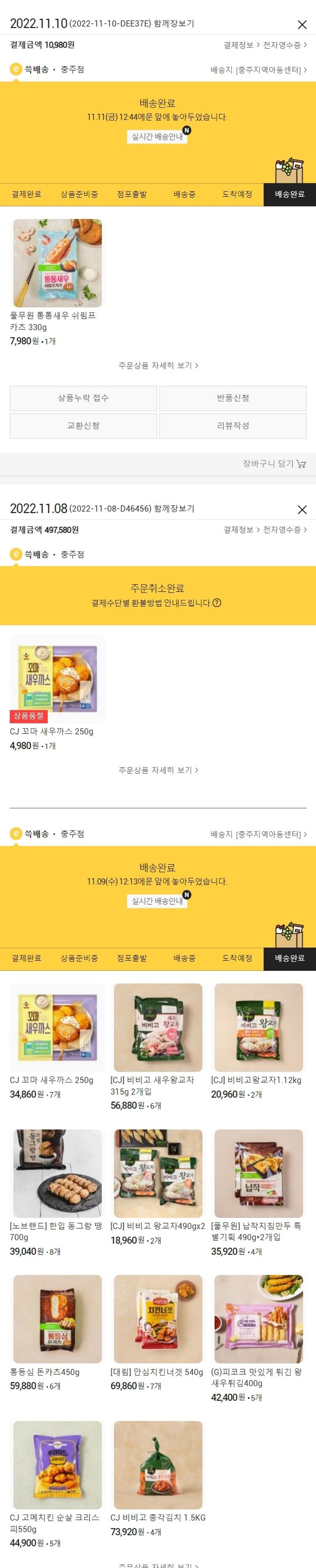Request a return with 반품신청
This screenshot has width=316, height=1568.
[233, 397]
